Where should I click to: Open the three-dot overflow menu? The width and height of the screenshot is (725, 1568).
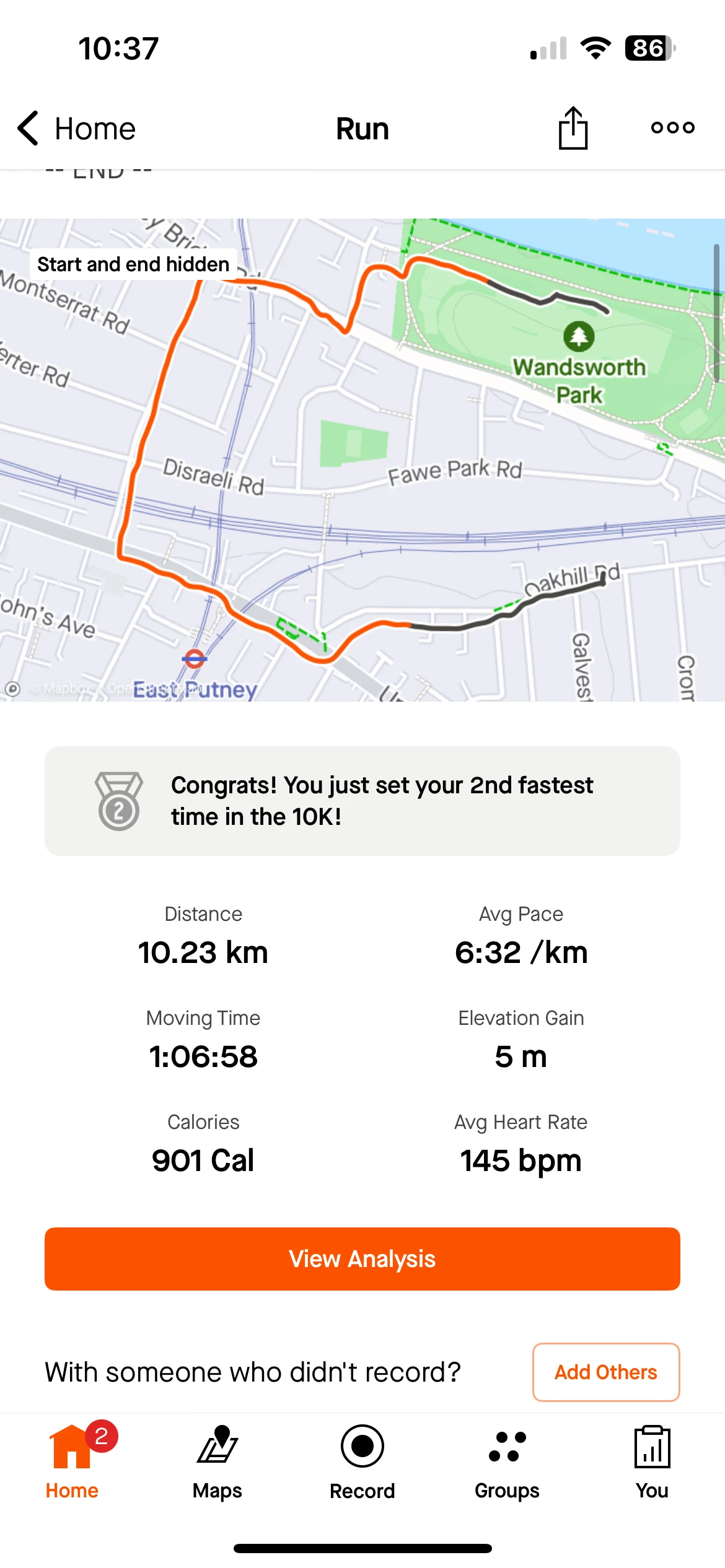click(x=673, y=128)
